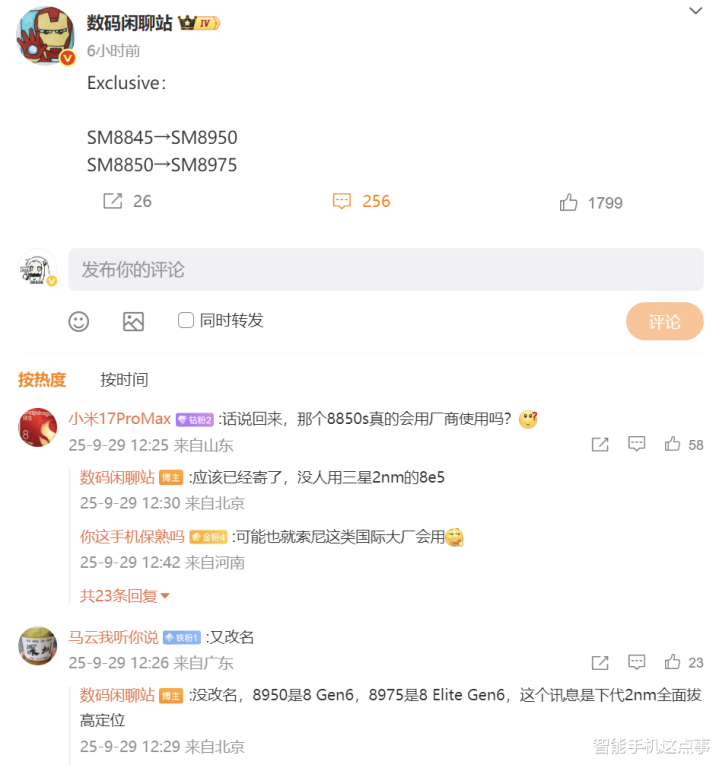
Task: Expand 共23条回复 replies
Action: (125, 595)
